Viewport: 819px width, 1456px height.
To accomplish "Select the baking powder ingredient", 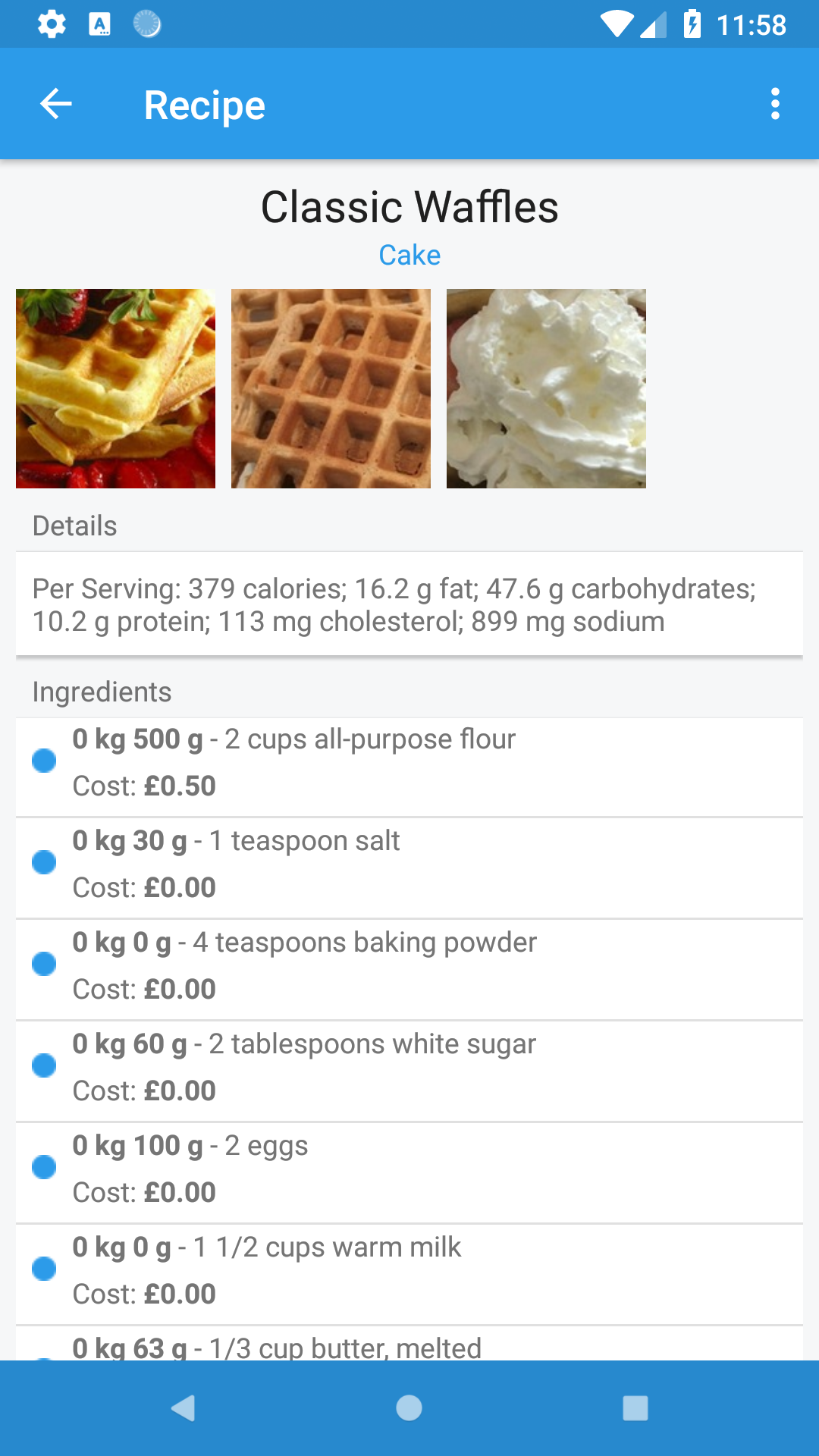I will (409, 965).
